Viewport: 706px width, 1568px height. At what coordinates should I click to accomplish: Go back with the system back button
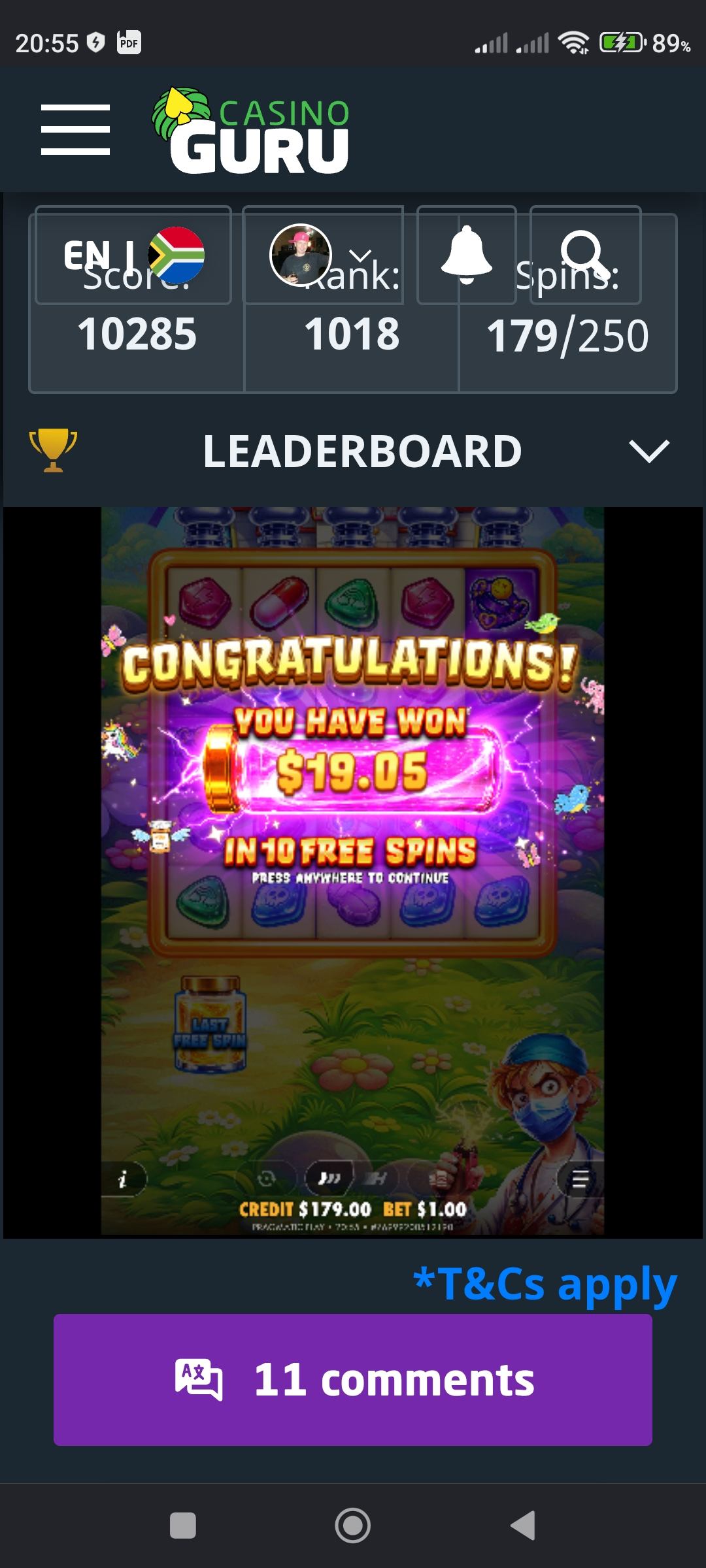point(523,1526)
